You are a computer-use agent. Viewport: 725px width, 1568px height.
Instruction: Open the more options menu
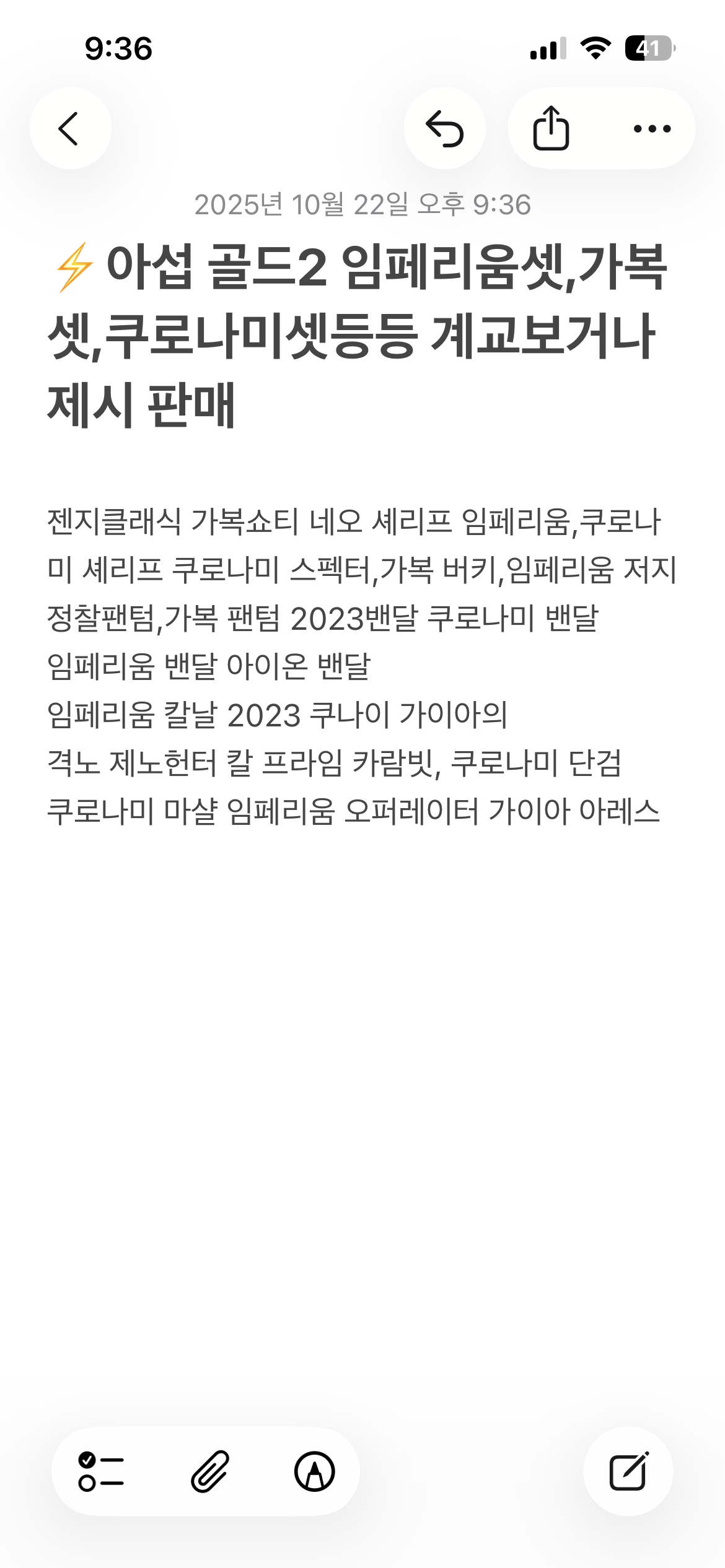click(652, 128)
